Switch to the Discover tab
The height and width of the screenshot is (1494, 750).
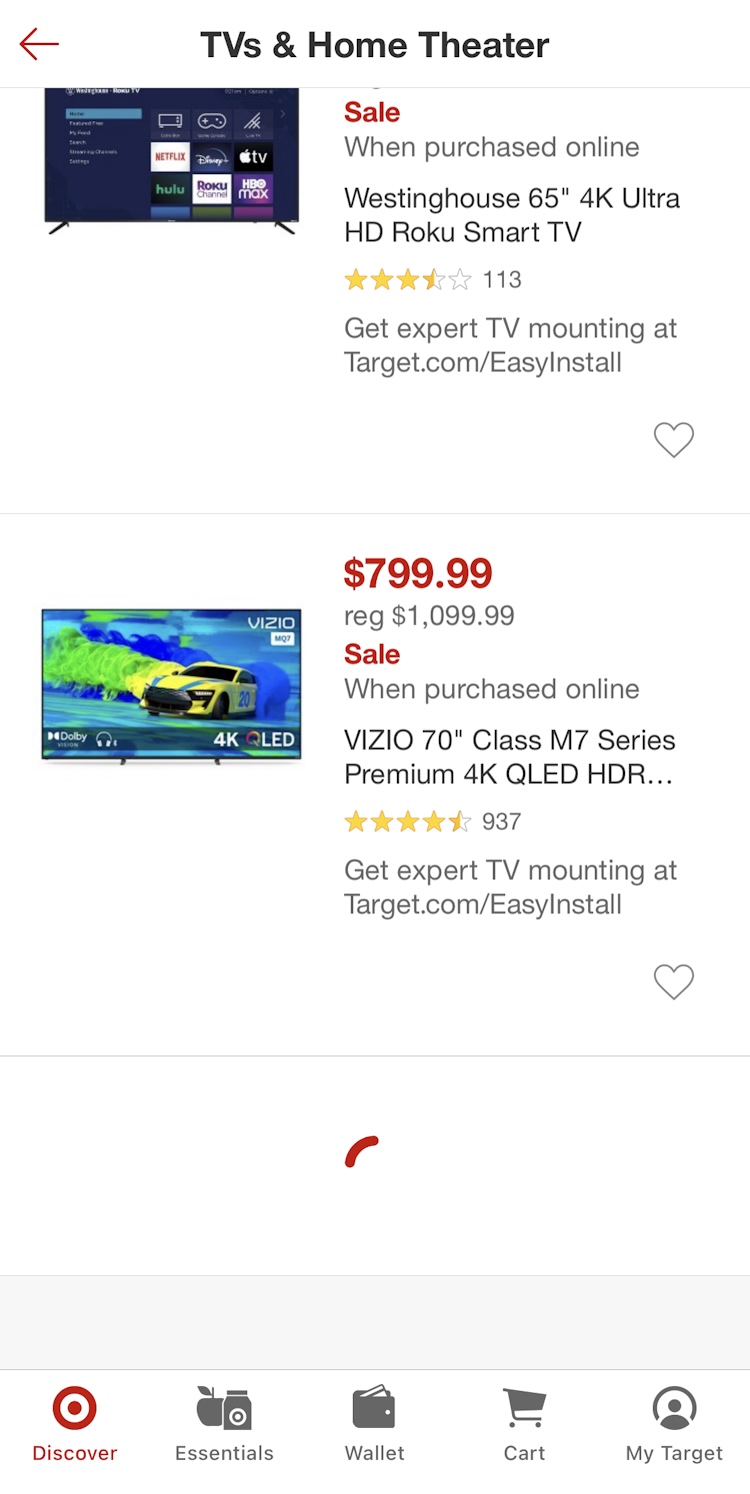75,1424
